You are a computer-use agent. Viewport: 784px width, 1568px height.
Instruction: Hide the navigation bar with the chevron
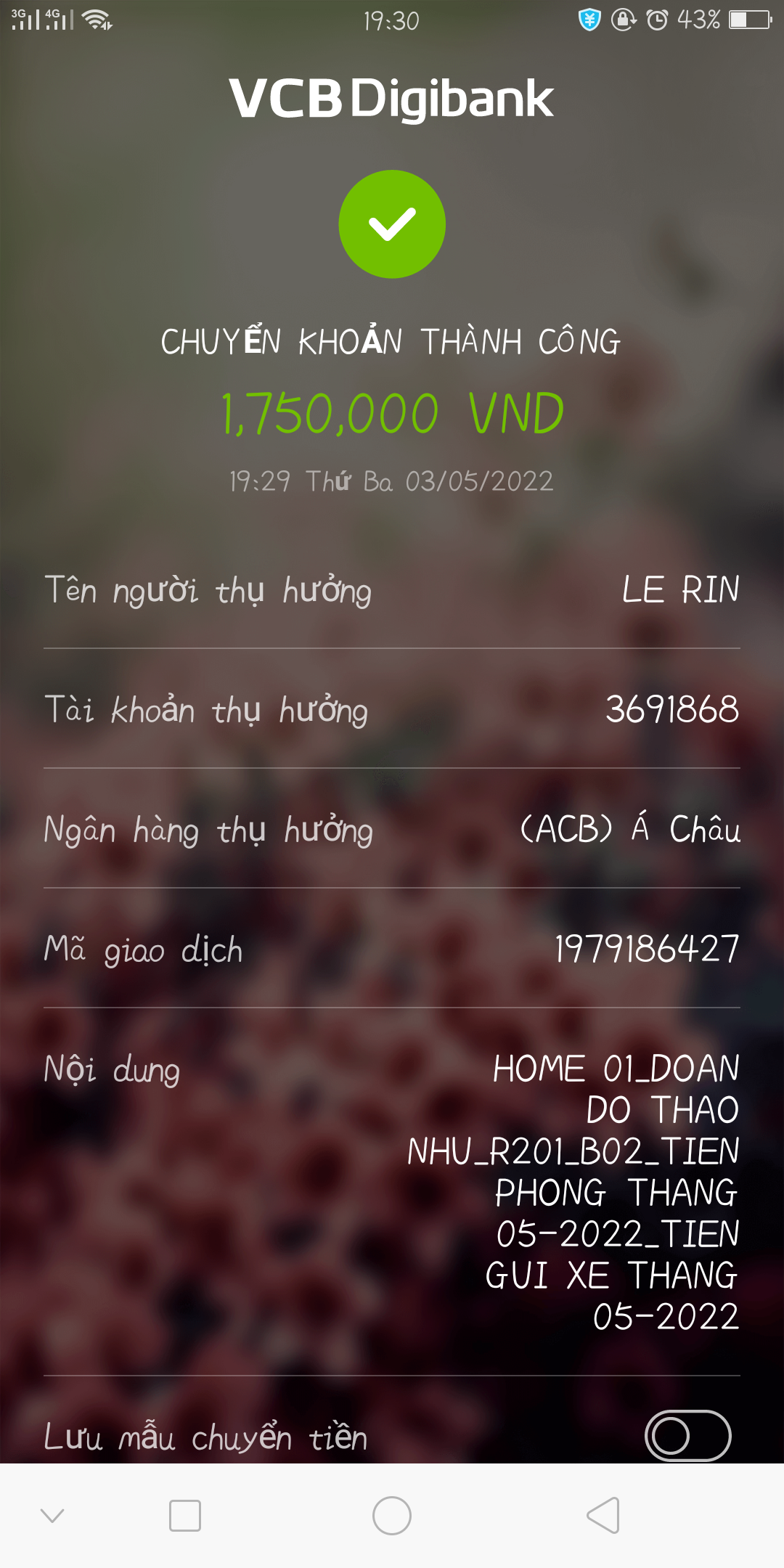coord(52,1515)
